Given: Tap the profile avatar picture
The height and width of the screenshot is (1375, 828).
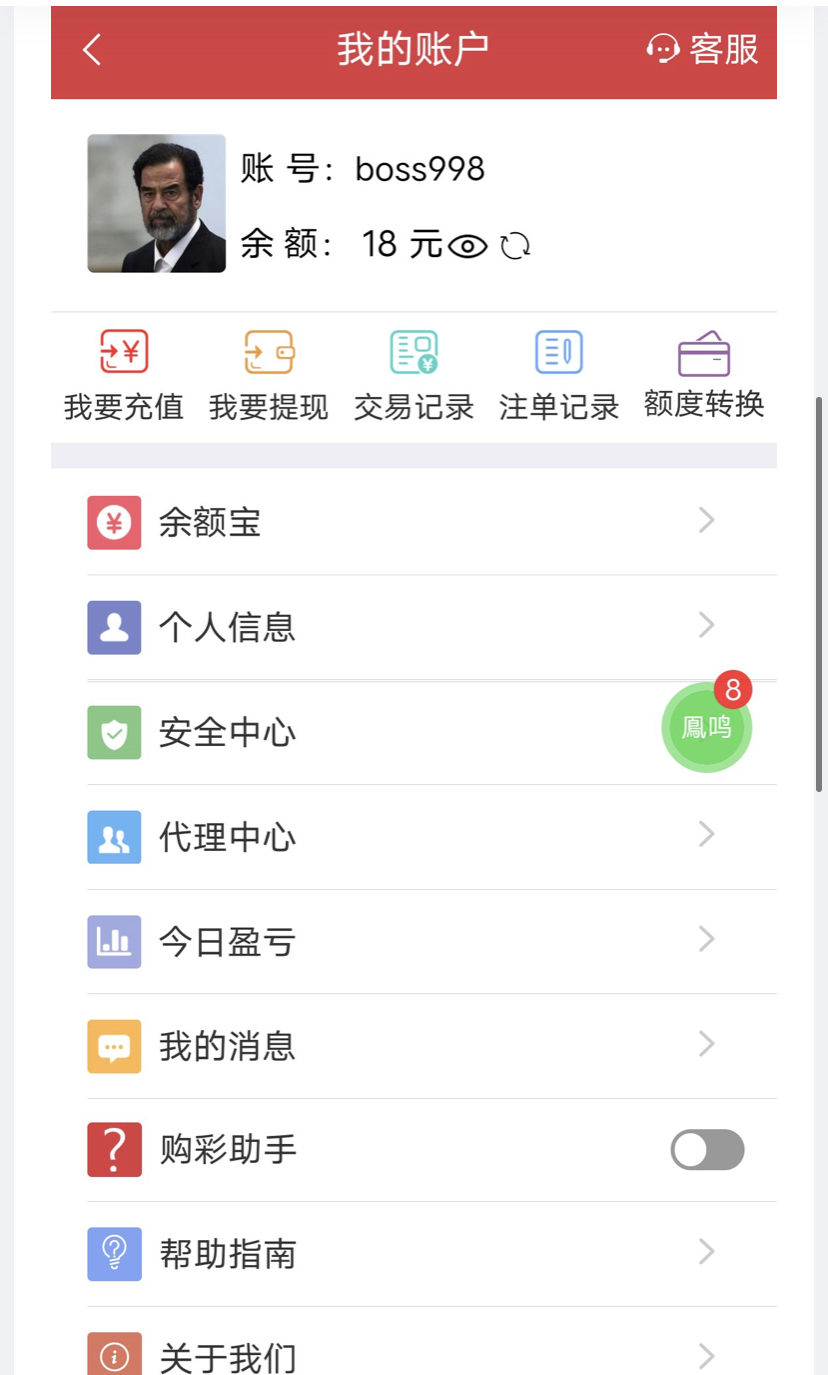Looking at the screenshot, I should coord(157,203).
